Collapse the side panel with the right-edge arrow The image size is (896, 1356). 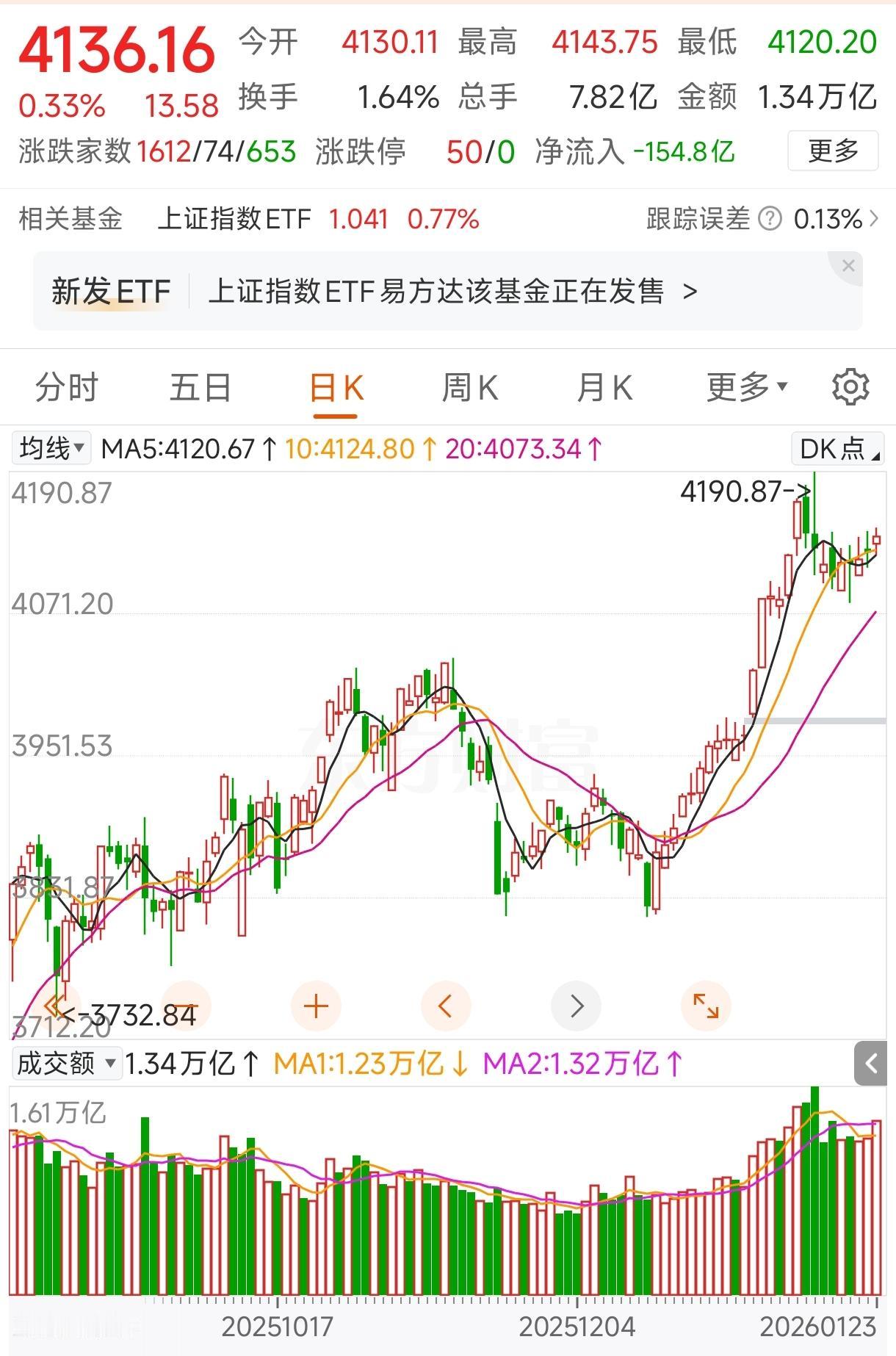coord(870,1063)
